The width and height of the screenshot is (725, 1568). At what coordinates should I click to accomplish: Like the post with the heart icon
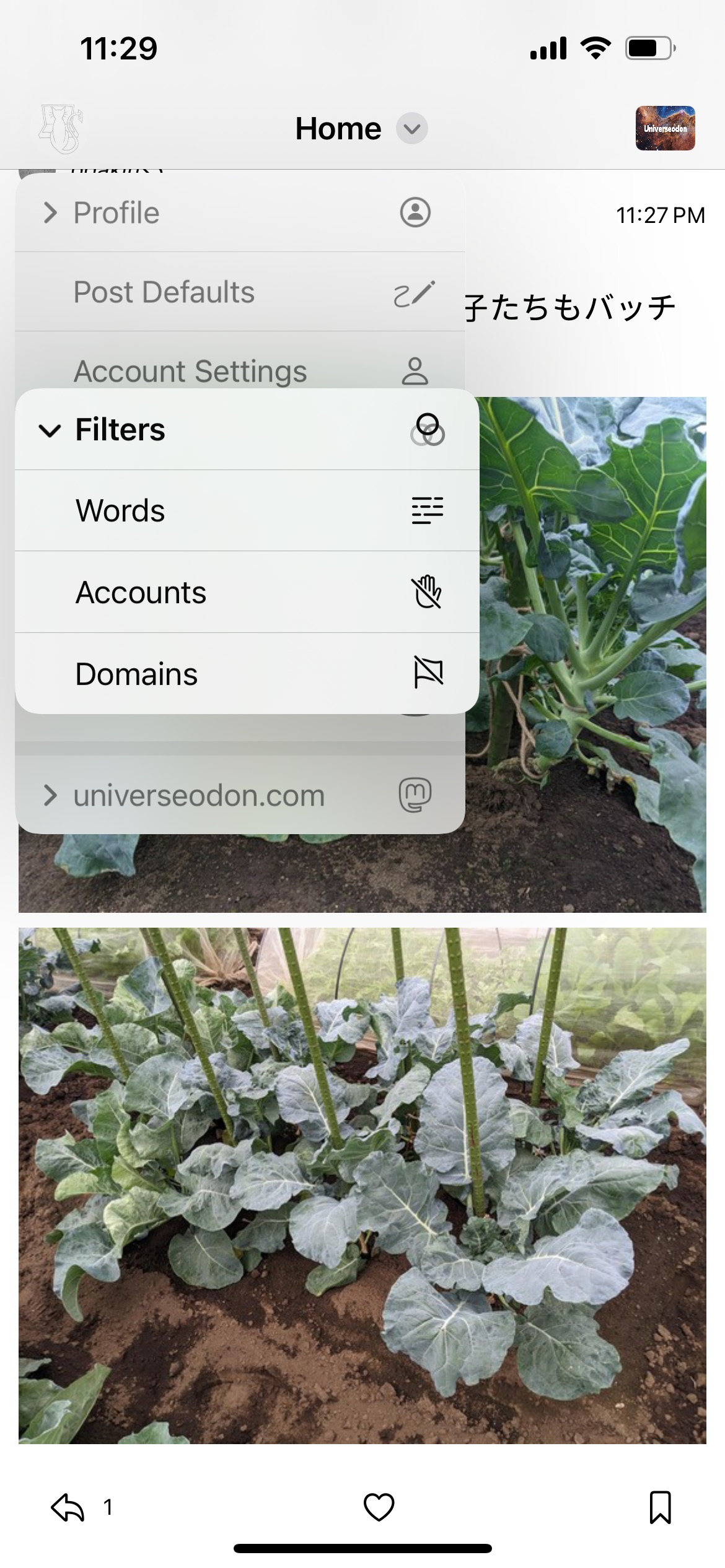point(379,1507)
